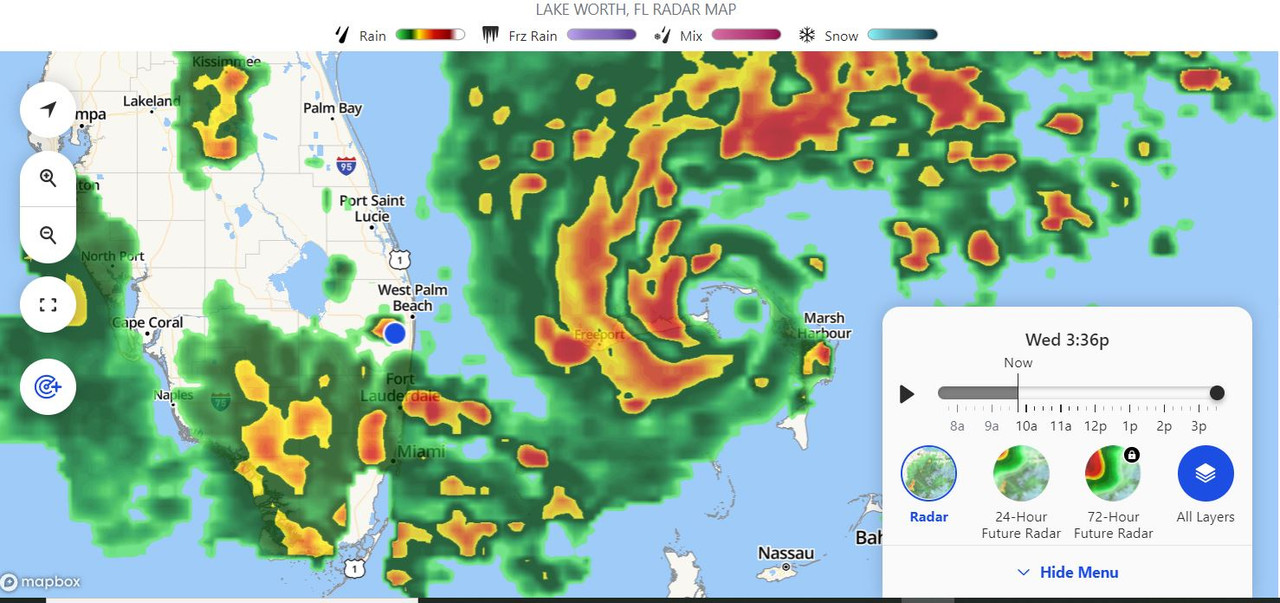Open All Layers options

click(x=1205, y=474)
